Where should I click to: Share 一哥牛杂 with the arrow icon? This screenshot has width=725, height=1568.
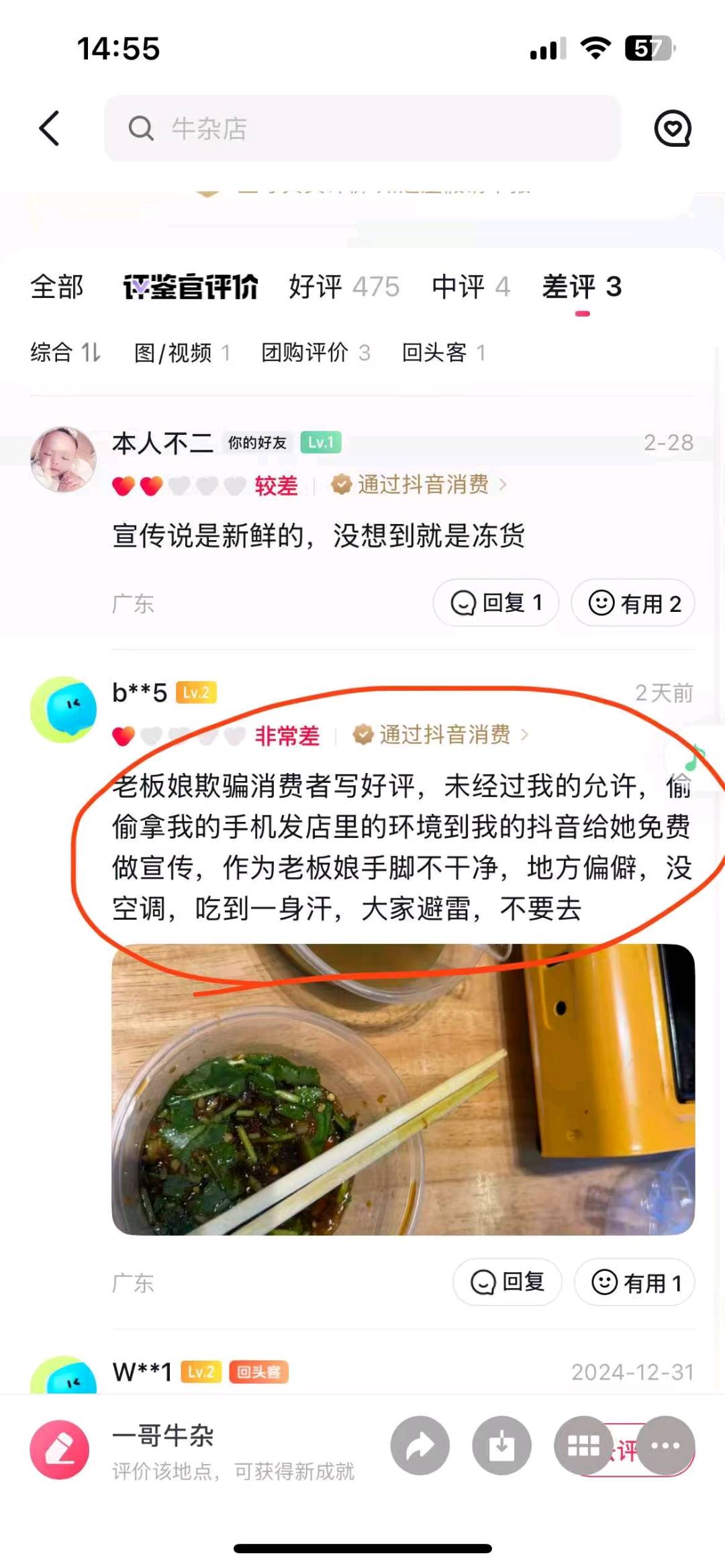420,1445
